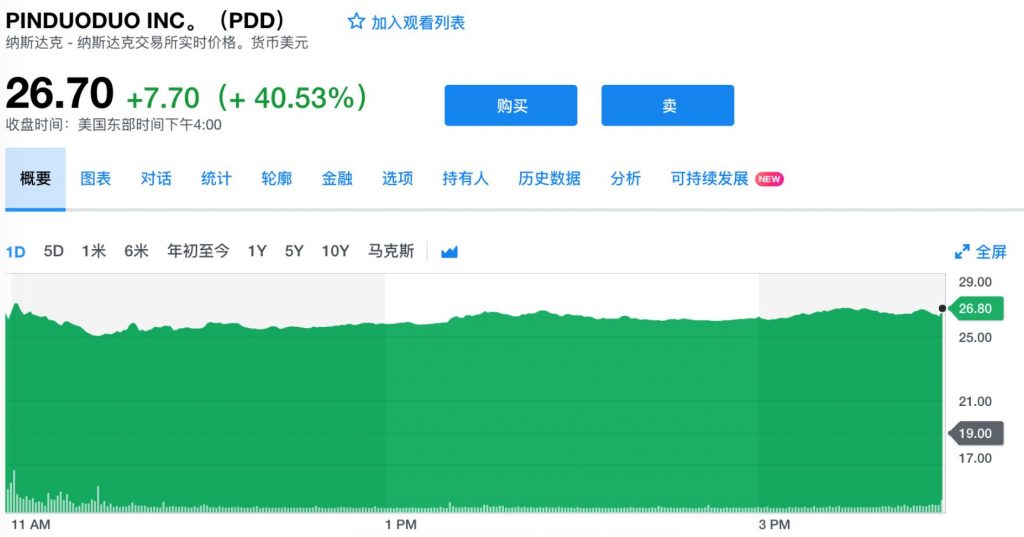Open the 持有人 holders tab
Screen dimensions: 1024x537
click(465, 179)
